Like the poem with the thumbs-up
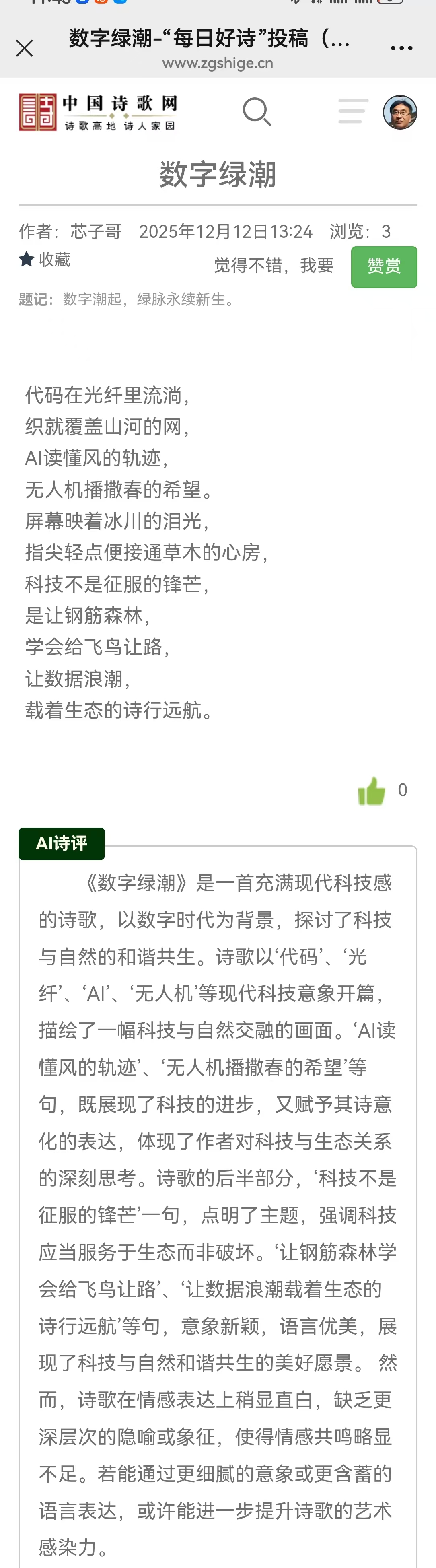 pyautogui.click(x=372, y=791)
